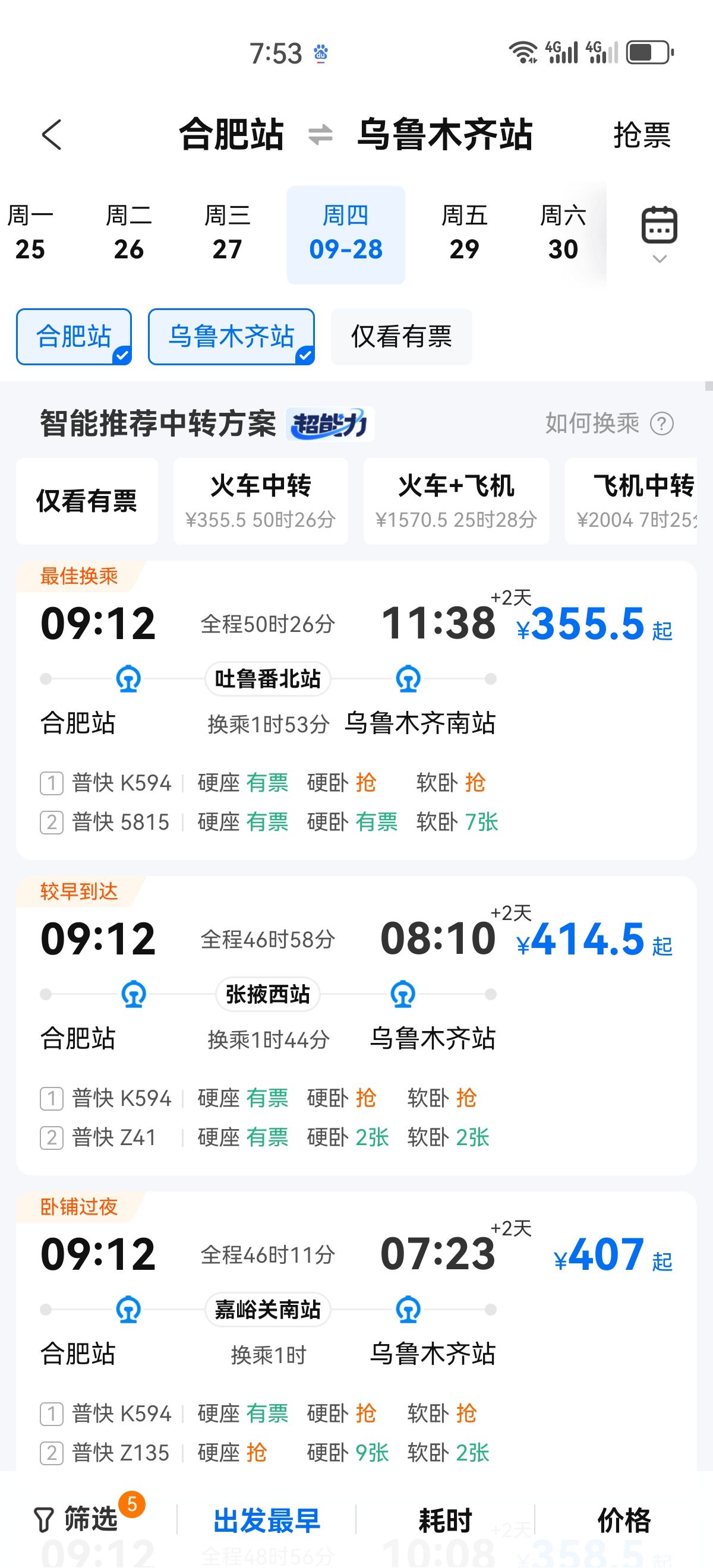Toggle the 合肥站 station filter chip
The width and height of the screenshot is (713, 1568).
[74, 337]
